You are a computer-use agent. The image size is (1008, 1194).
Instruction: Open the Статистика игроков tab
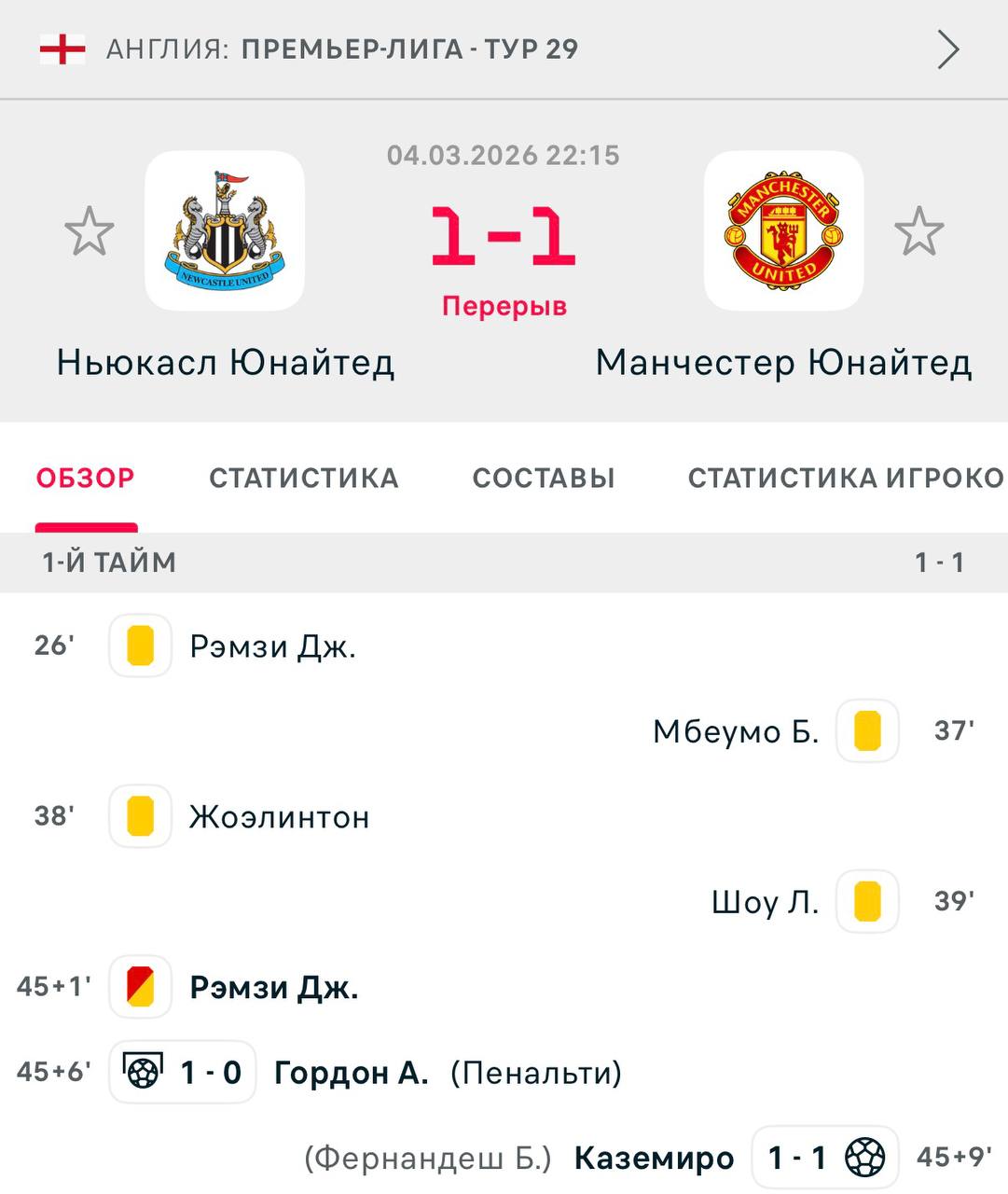[845, 478]
